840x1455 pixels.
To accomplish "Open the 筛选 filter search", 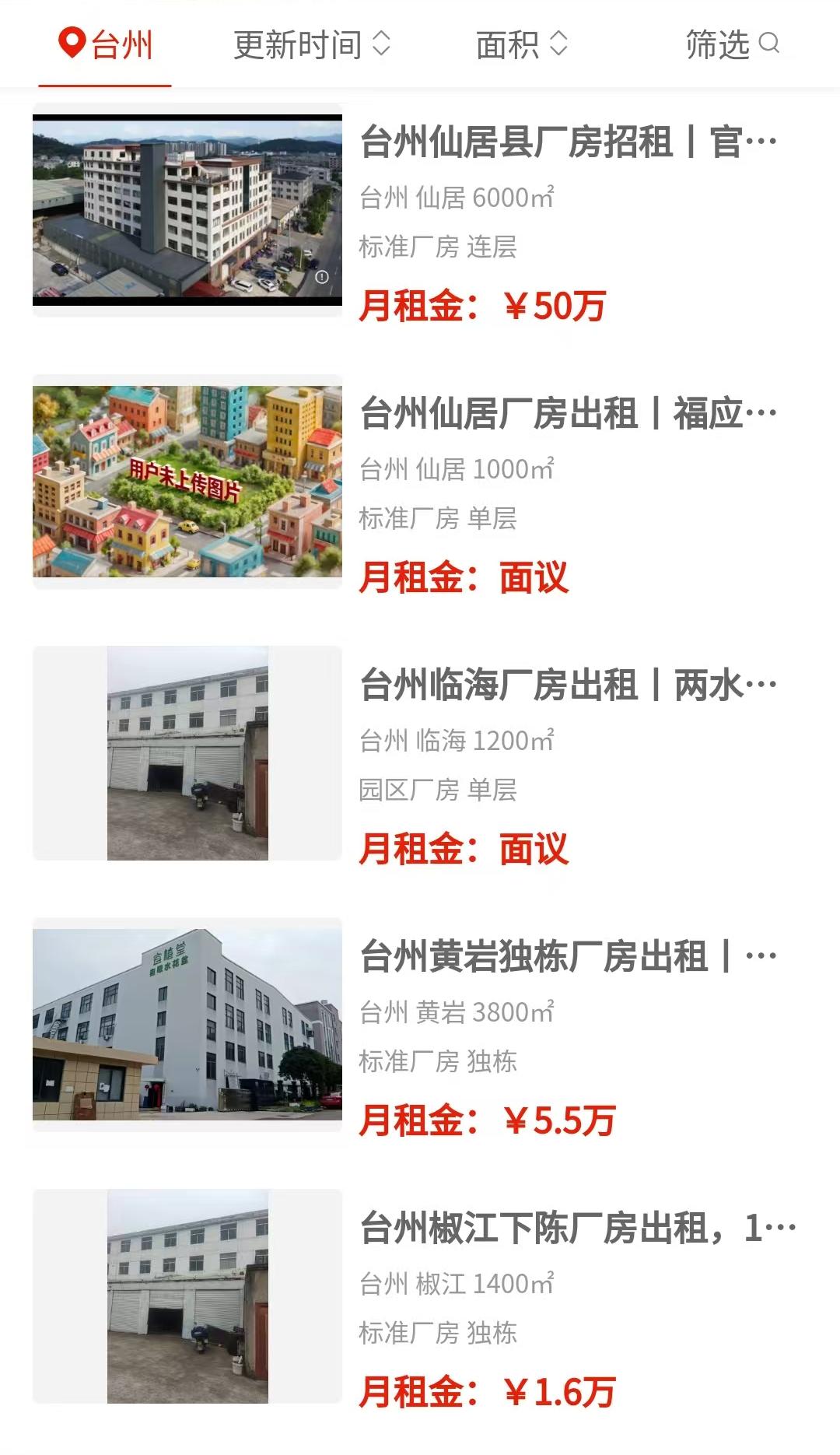I will [731, 45].
